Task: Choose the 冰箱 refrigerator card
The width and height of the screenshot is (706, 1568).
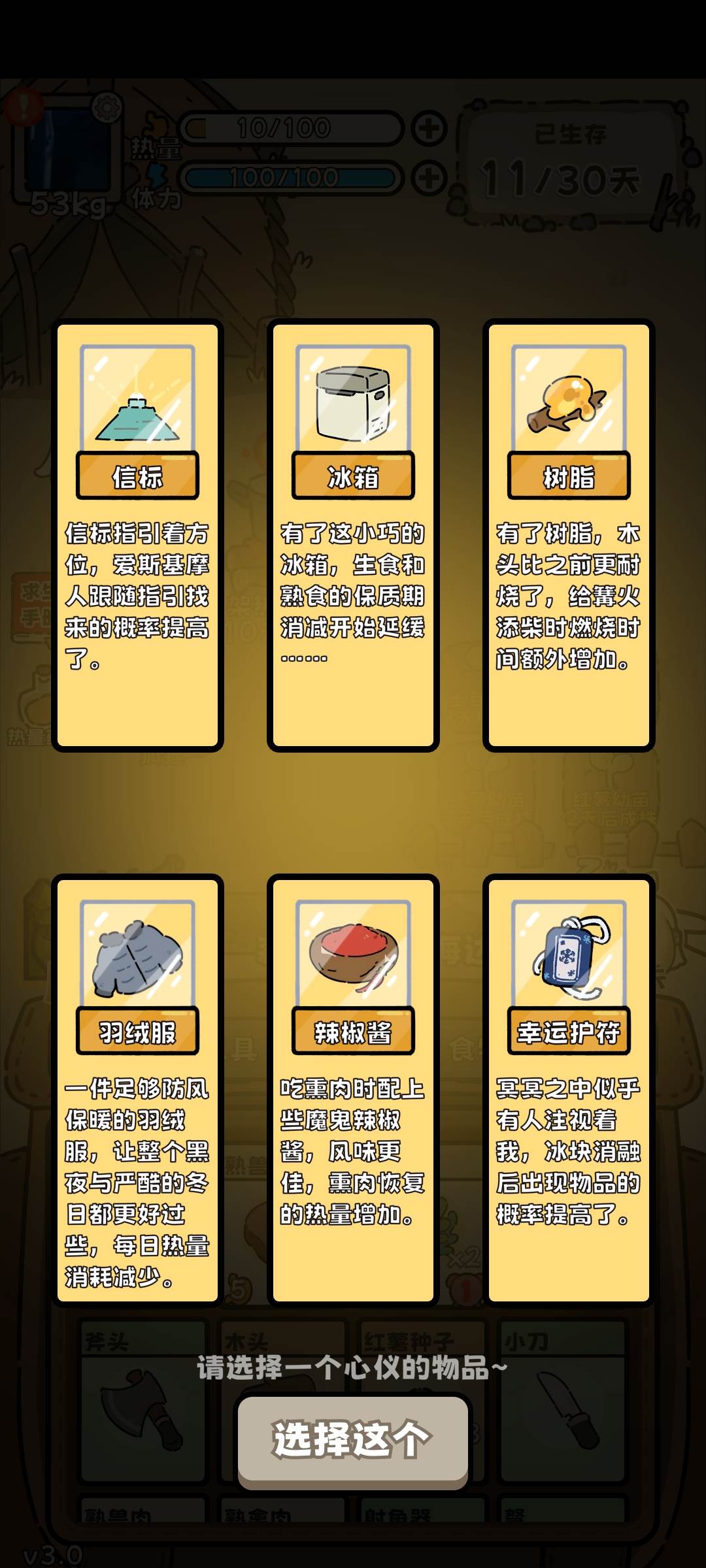Action: pyautogui.click(x=353, y=534)
